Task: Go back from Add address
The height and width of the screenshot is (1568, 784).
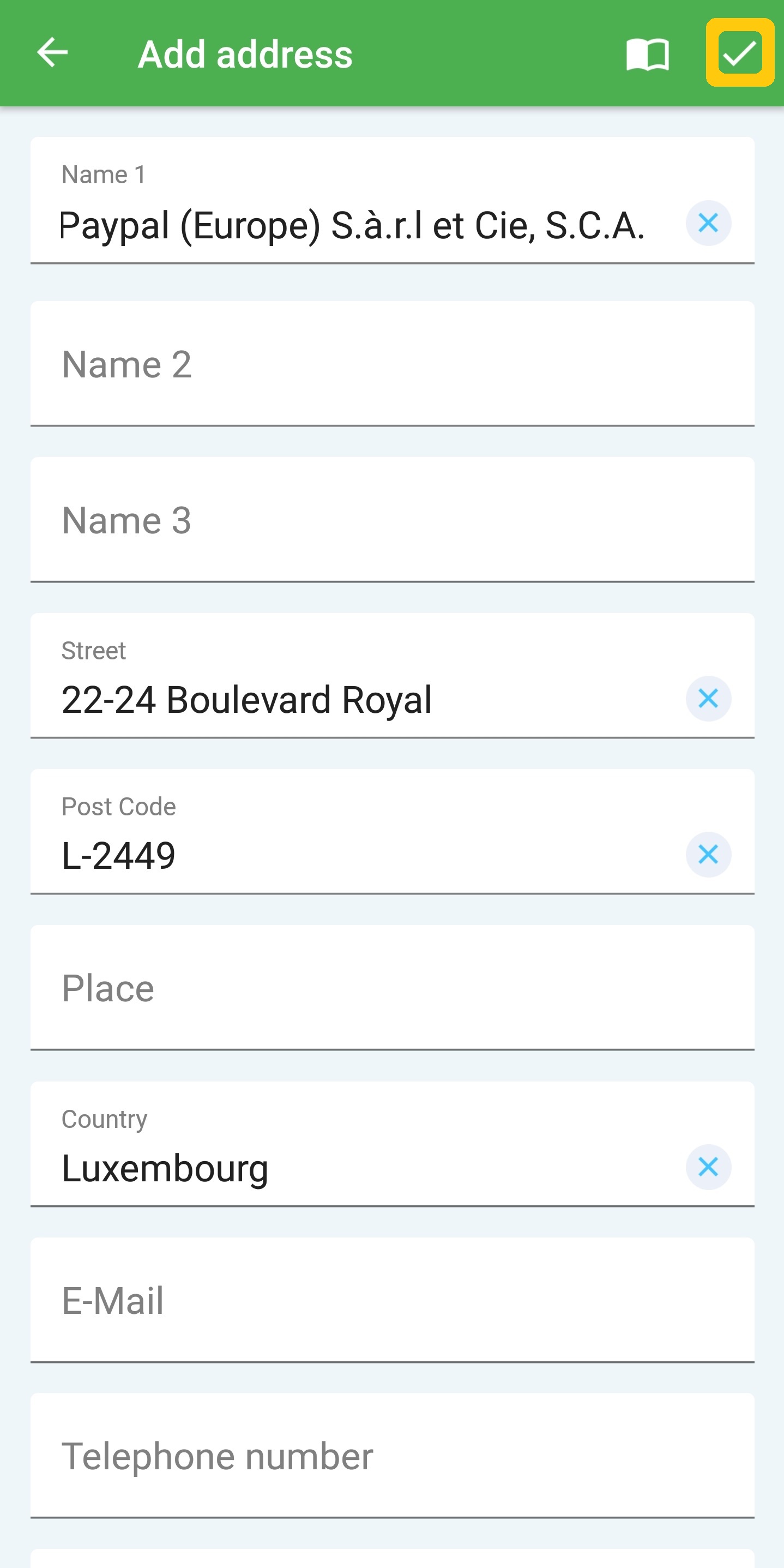Action: pos(52,53)
